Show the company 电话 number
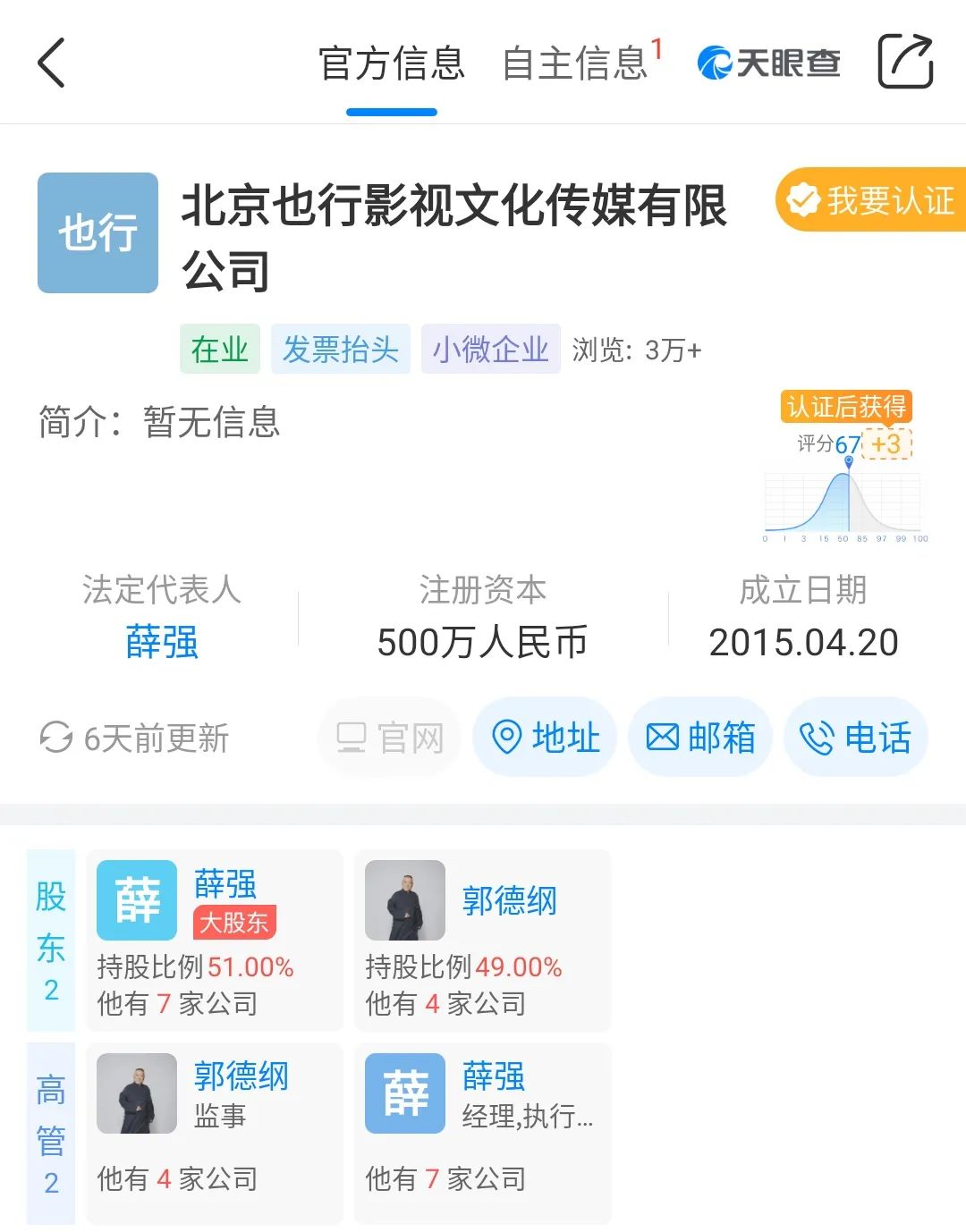The image size is (966, 1232). [x=856, y=738]
